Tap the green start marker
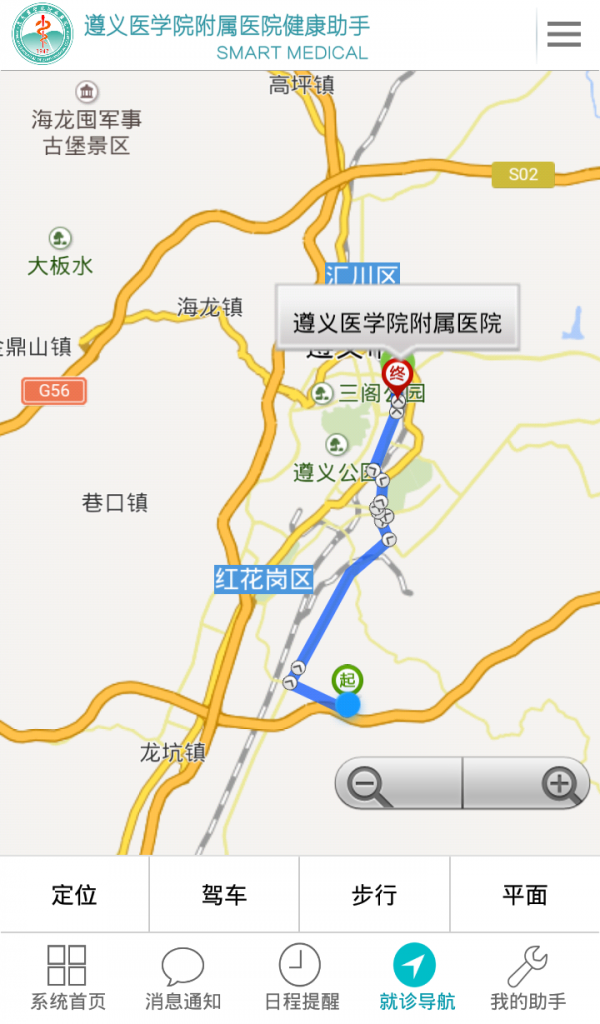This screenshot has height=1024, width=600. tap(347, 680)
